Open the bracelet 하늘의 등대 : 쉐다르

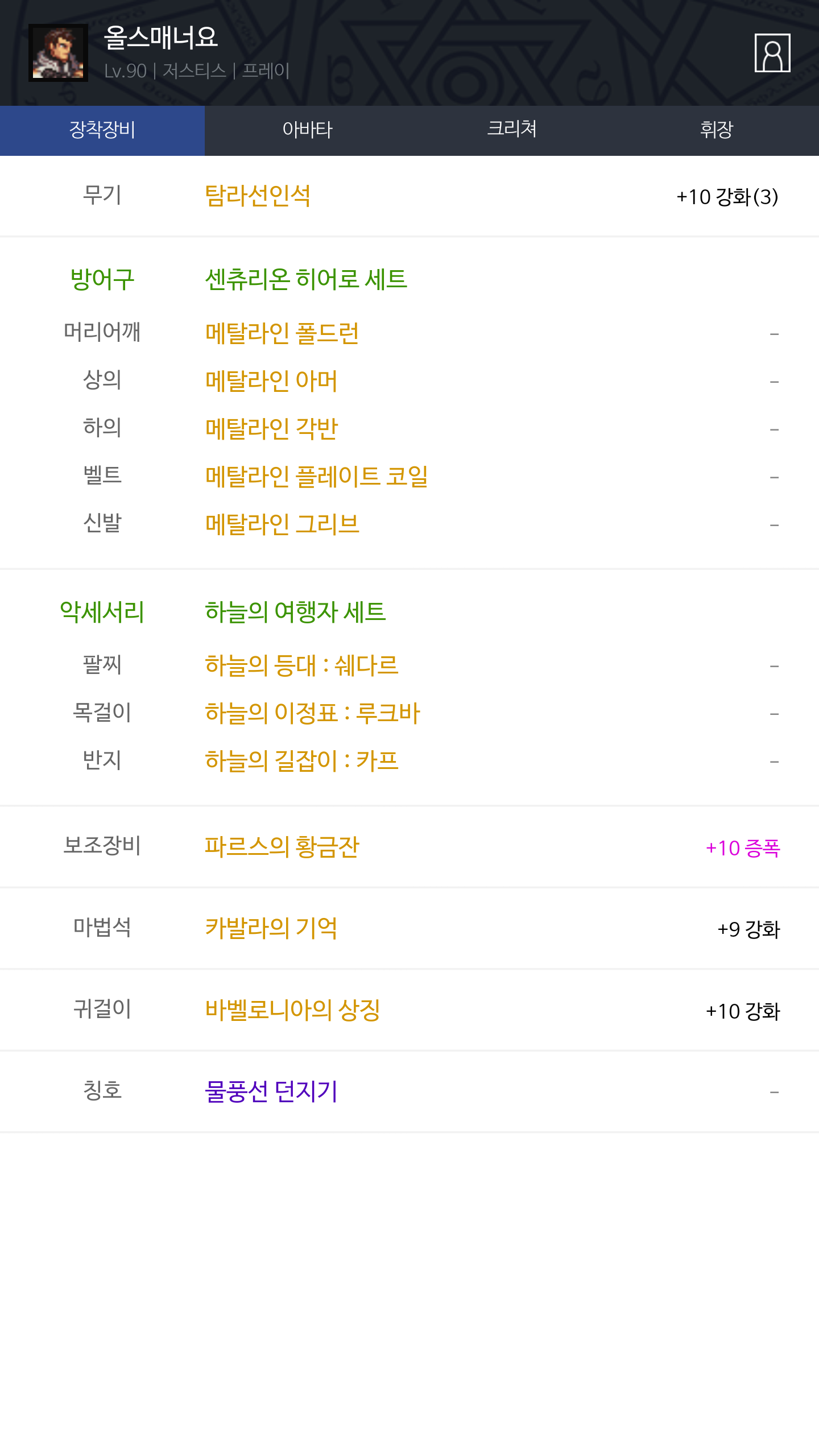click(301, 665)
